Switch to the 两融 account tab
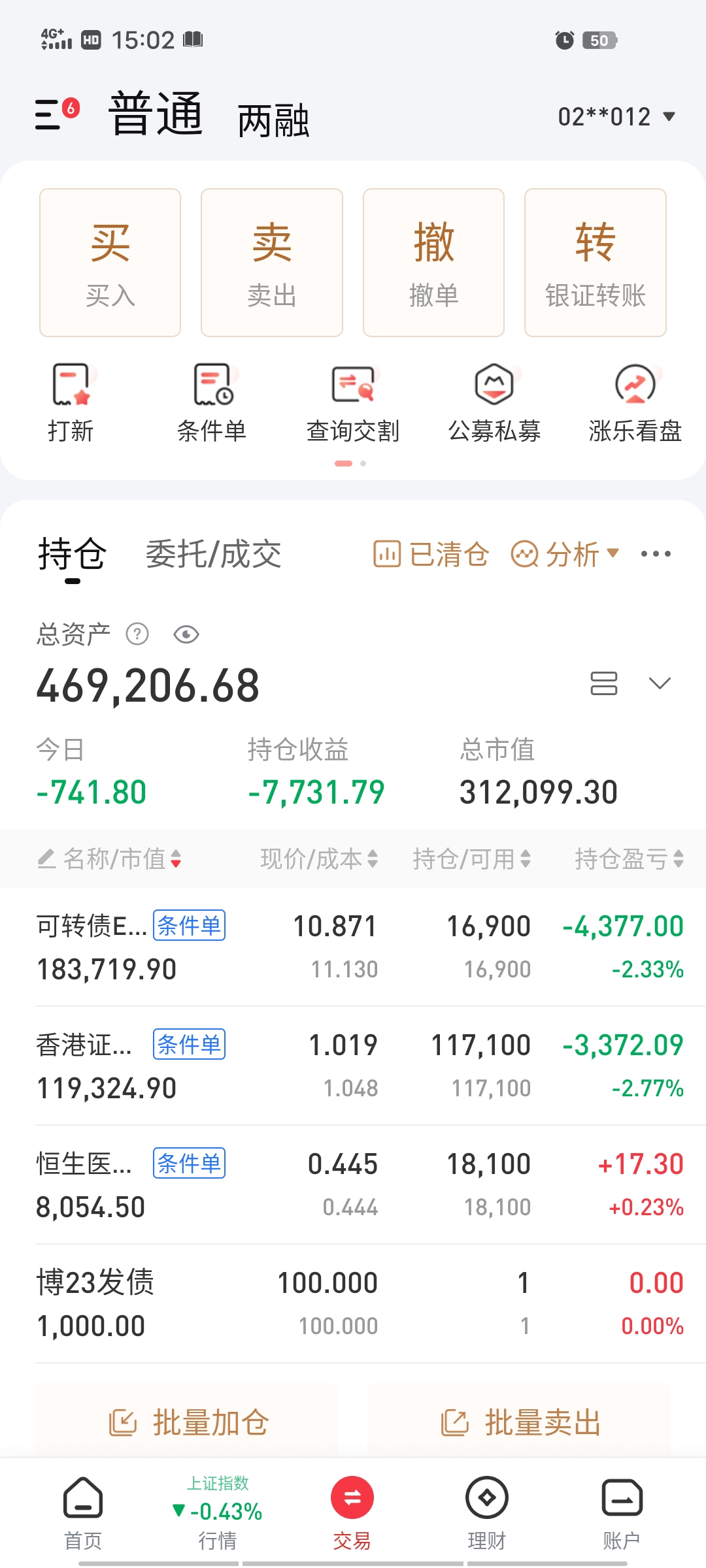 [273, 121]
